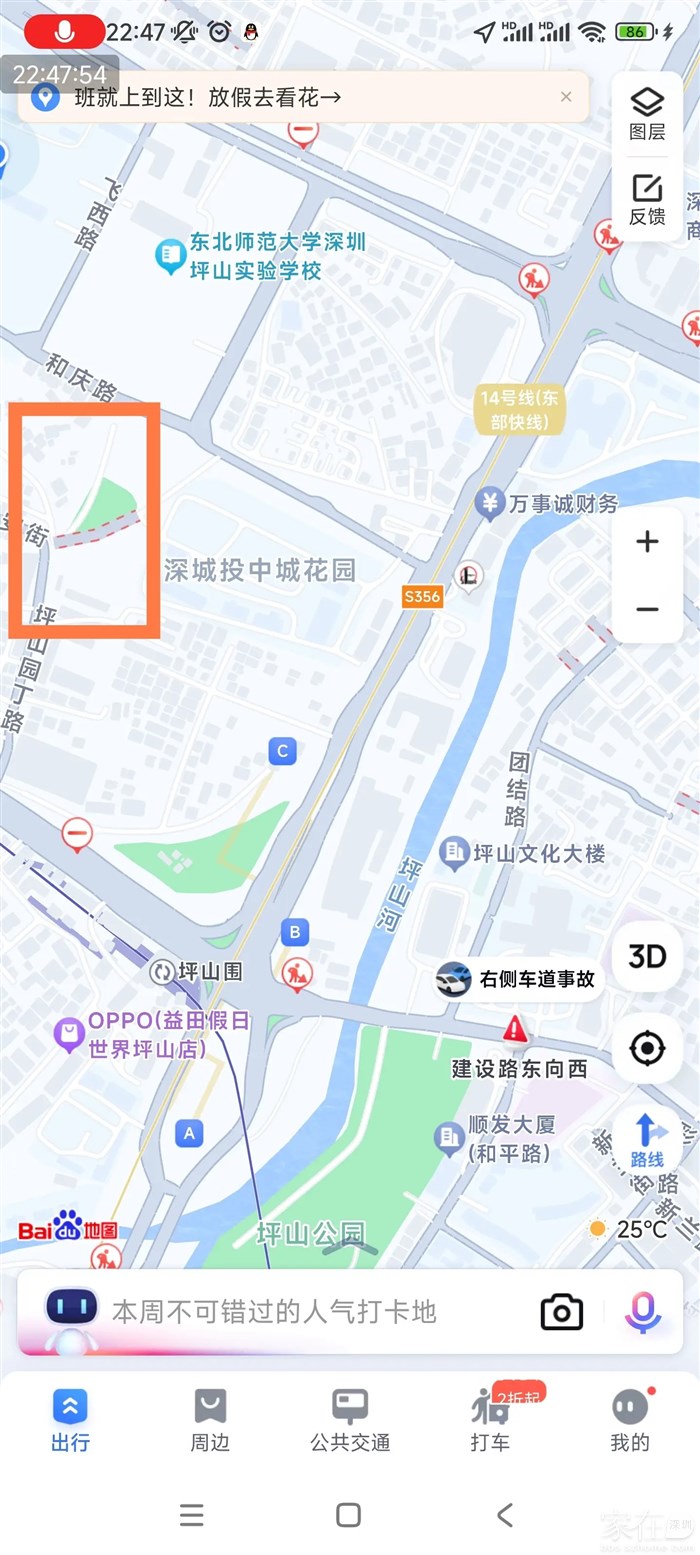Open the 放假去看花 banner
700x1555 pixels.
tap(208, 97)
